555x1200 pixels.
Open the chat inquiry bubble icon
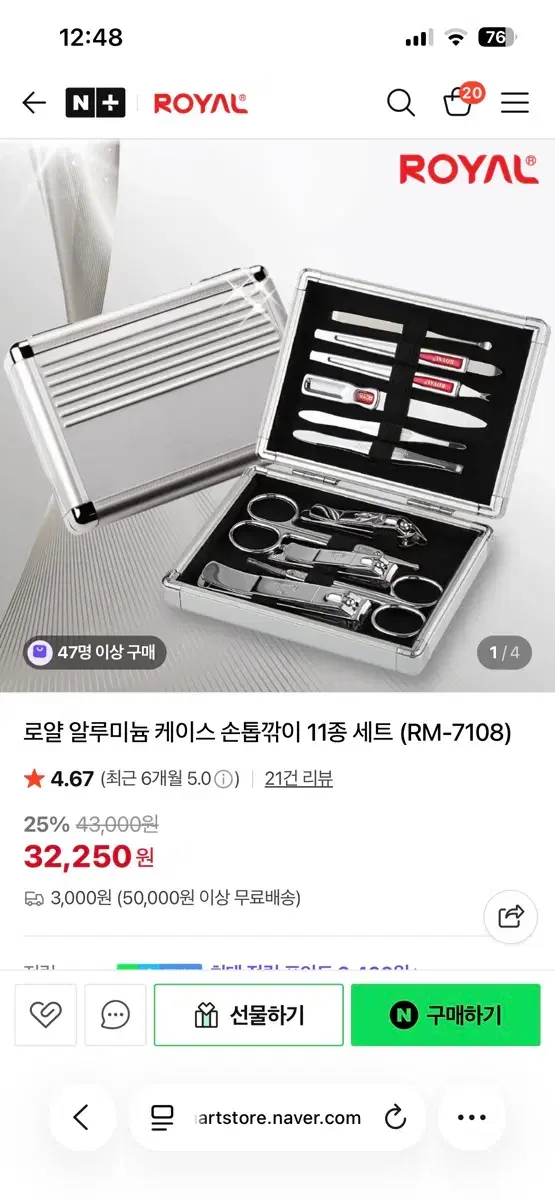click(115, 1015)
